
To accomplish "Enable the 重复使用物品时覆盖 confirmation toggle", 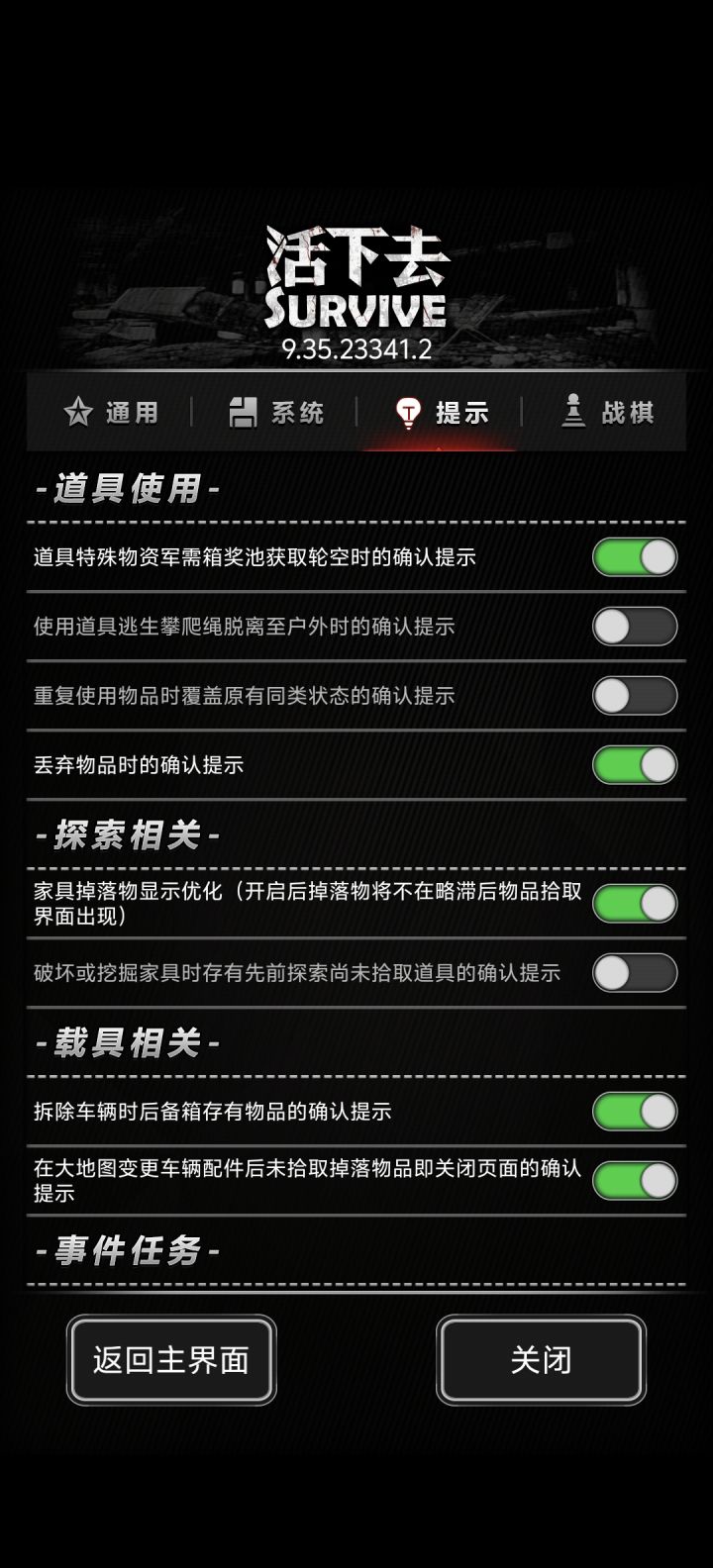I will (x=634, y=696).
